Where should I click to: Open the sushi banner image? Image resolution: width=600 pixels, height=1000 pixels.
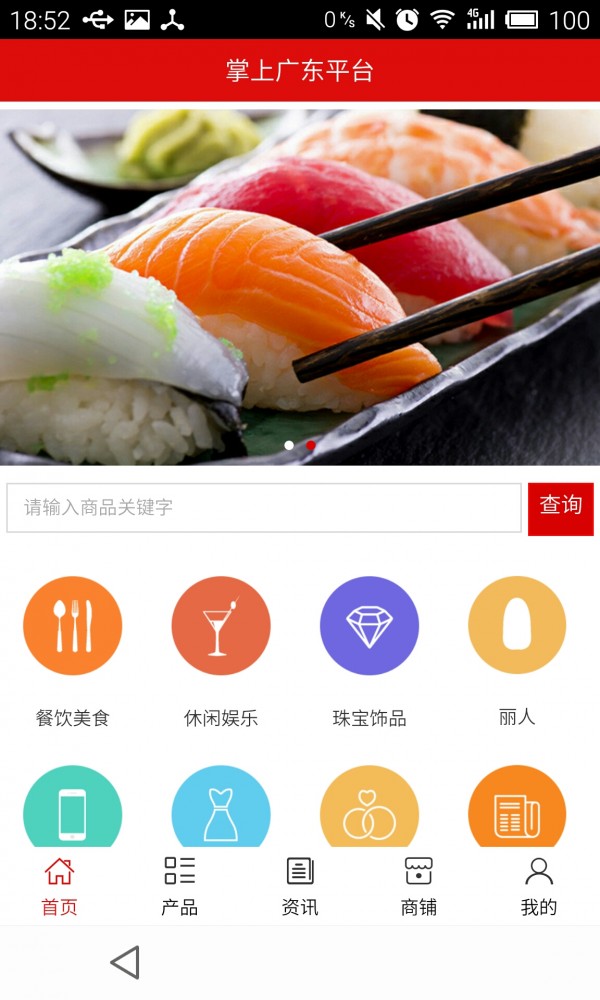pyautogui.click(x=300, y=285)
